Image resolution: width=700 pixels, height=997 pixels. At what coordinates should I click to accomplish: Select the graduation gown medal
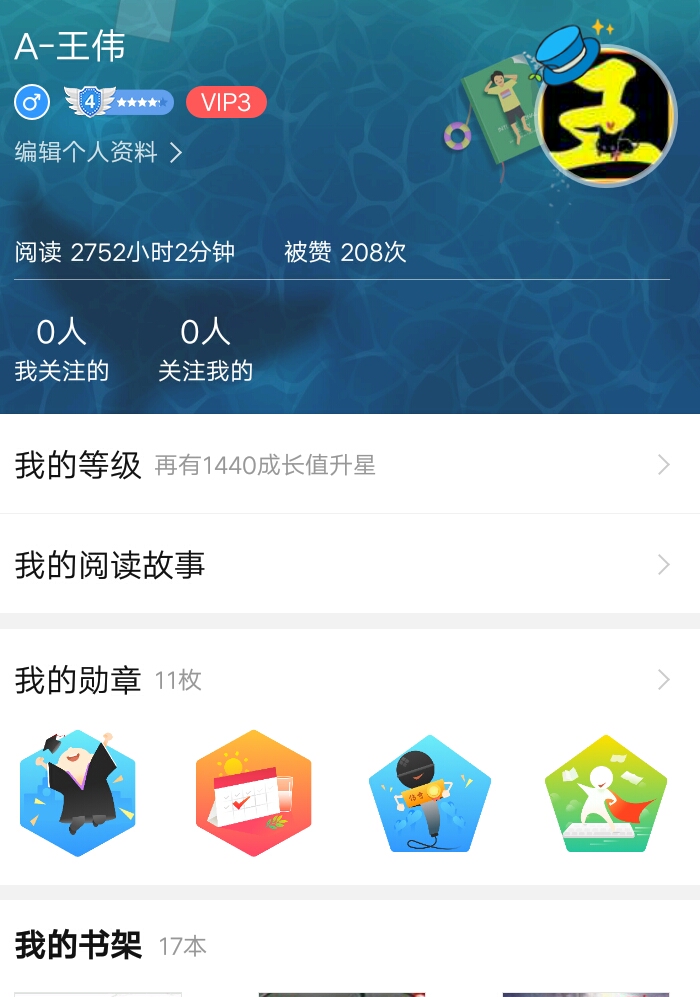(78, 793)
